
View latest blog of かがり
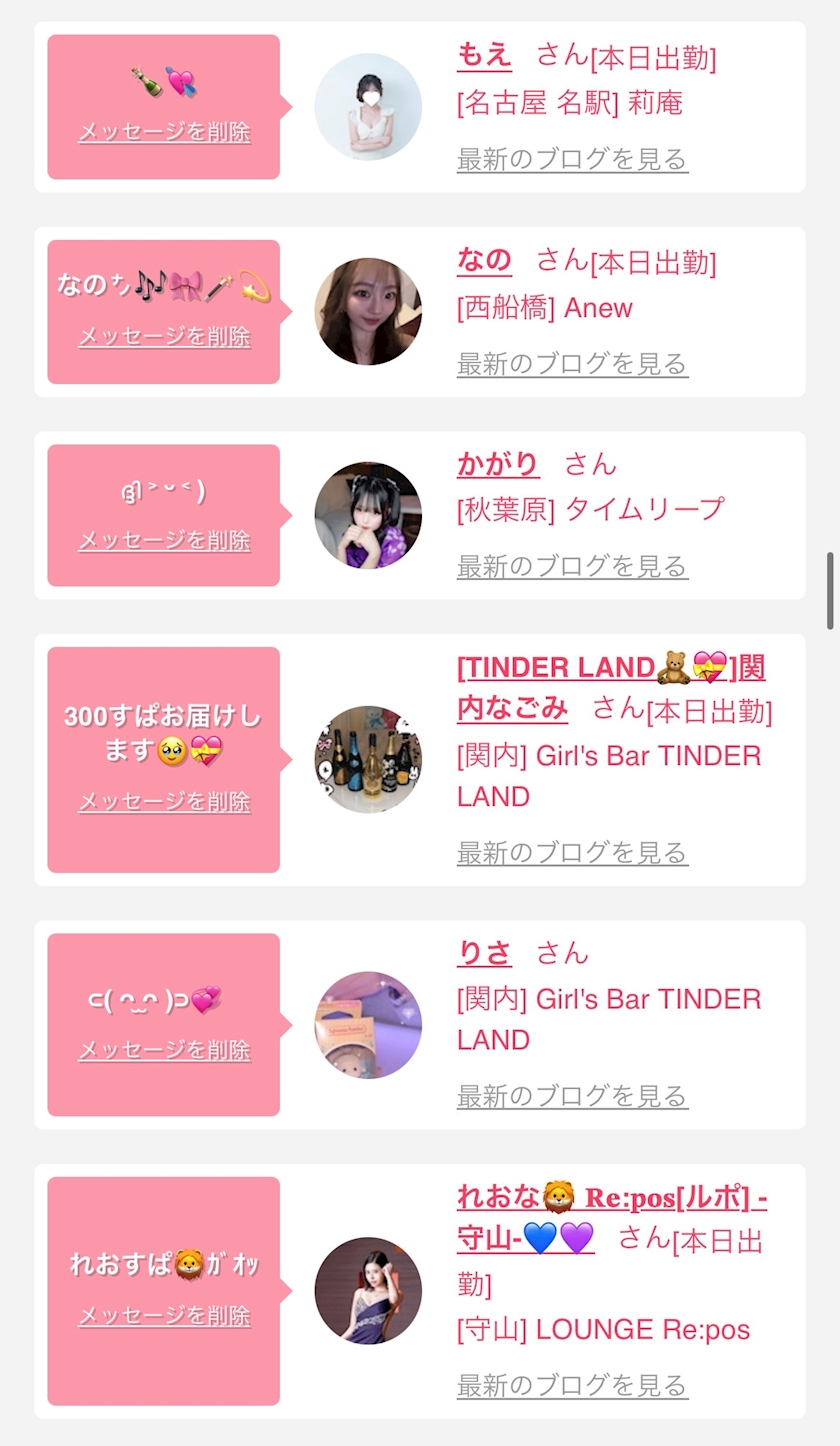(572, 567)
